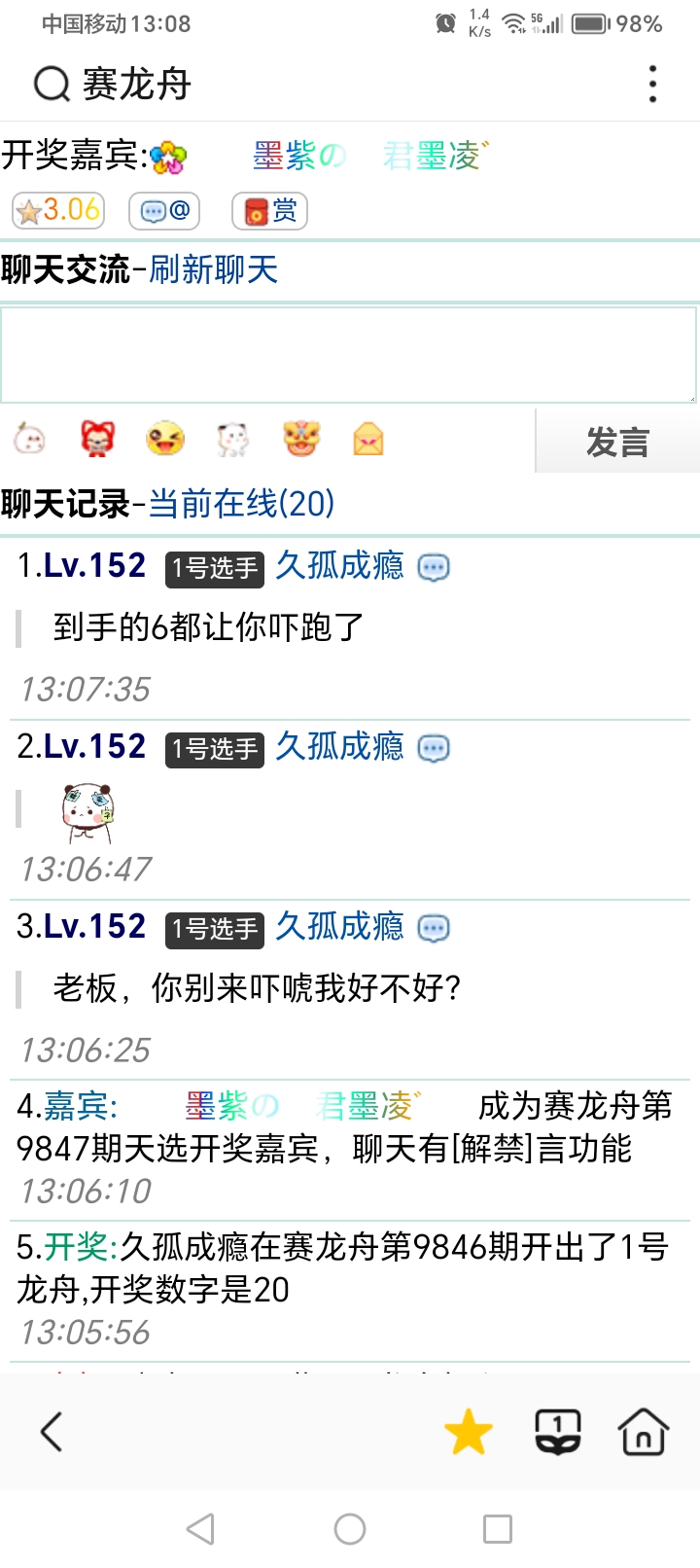Image resolution: width=700 pixels, height=1568 pixels.
Task: Bookmark page with the star icon
Action: coord(468,1432)
